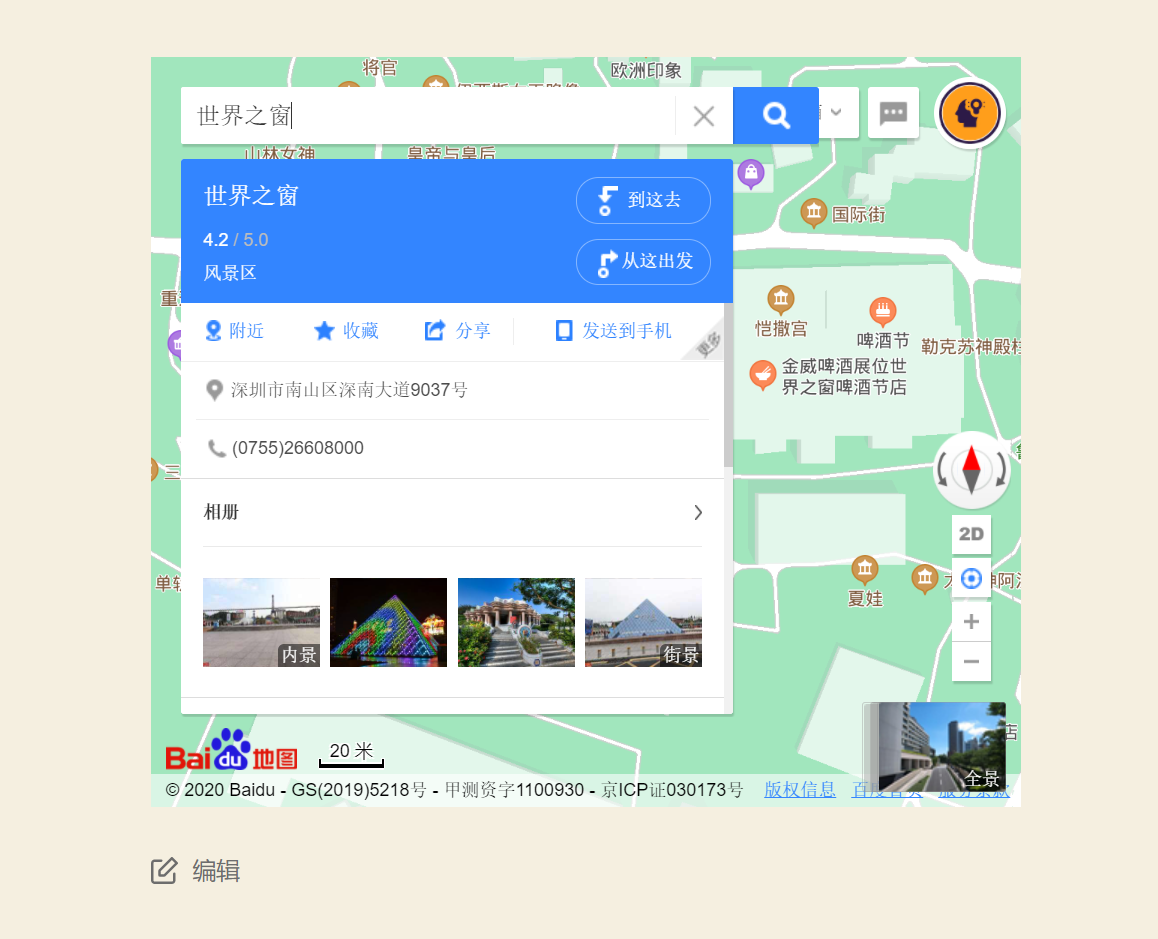Zoom out of the map
This screenshot has height=939, width=1158.
point(971,661)
